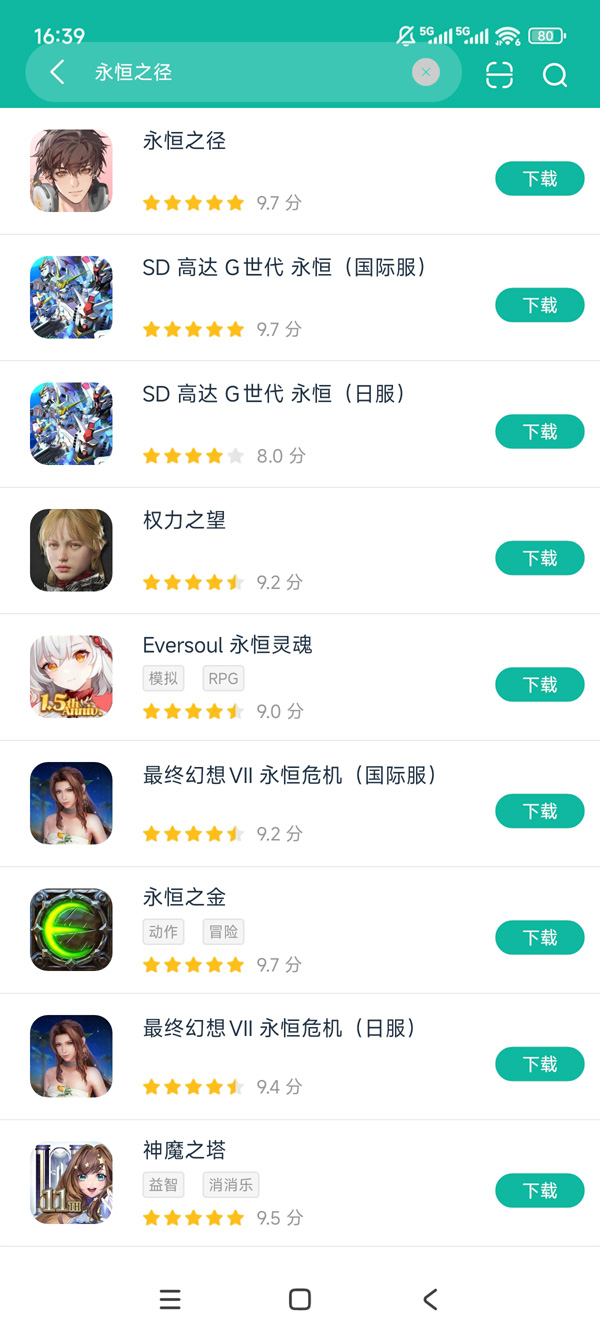Viewport: 600px width, 1335px height.
Task: Open the scan icon in header
Action: pyautogui.click(x=499, y=75)
